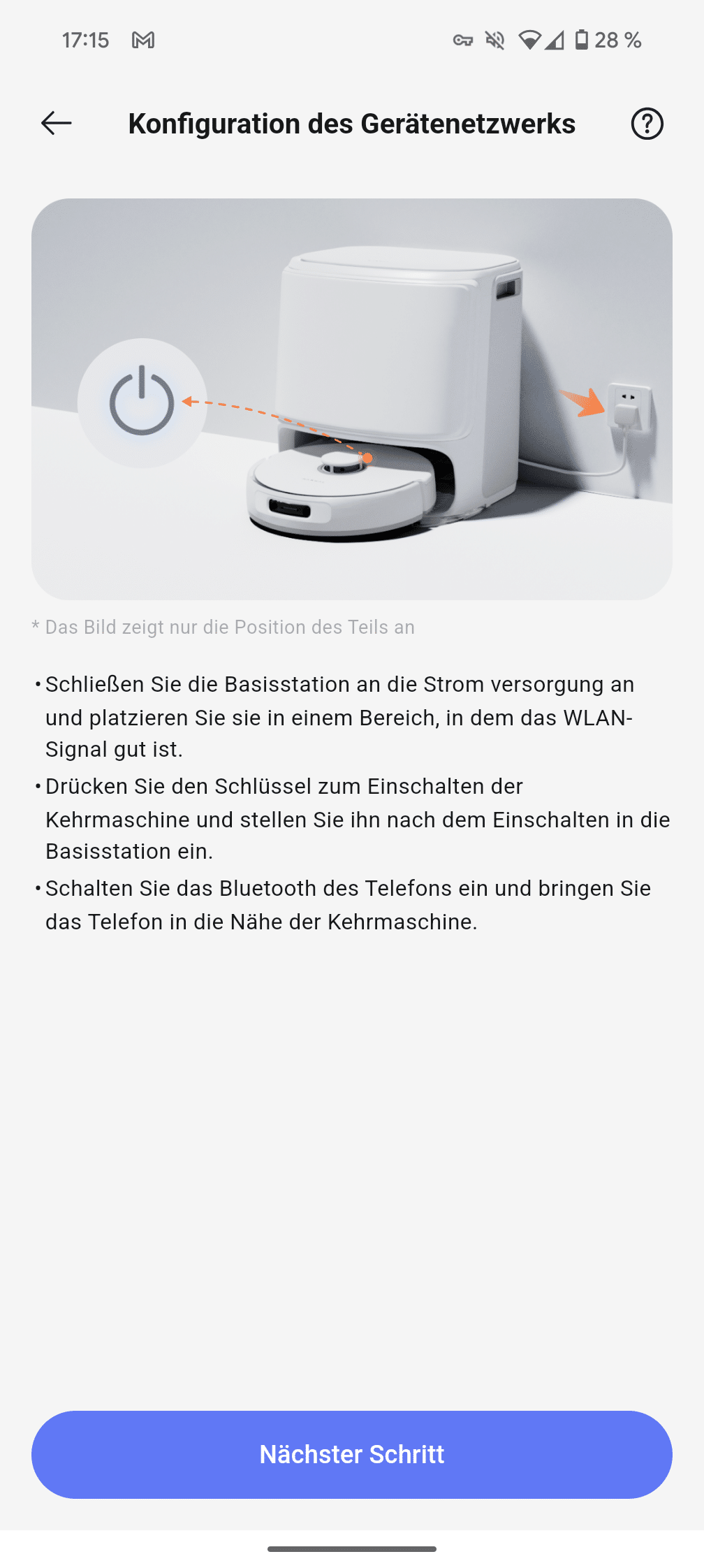Go back using the top-left arrow
Viewport: 704px width, 1568px height.
point(57,124)
